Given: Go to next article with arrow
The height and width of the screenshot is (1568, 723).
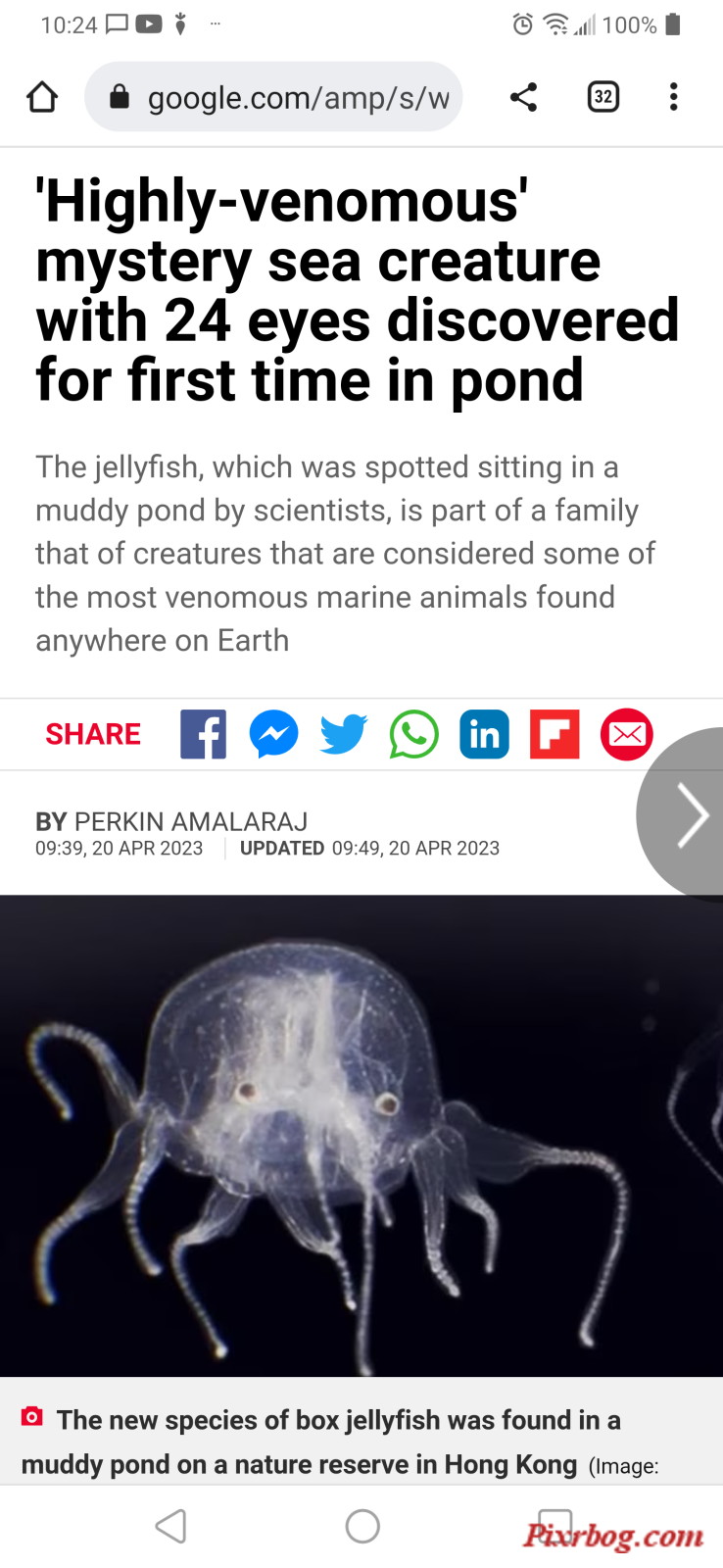Looking at the screenshot, I should pyautogui.click(x=691, y=814).
